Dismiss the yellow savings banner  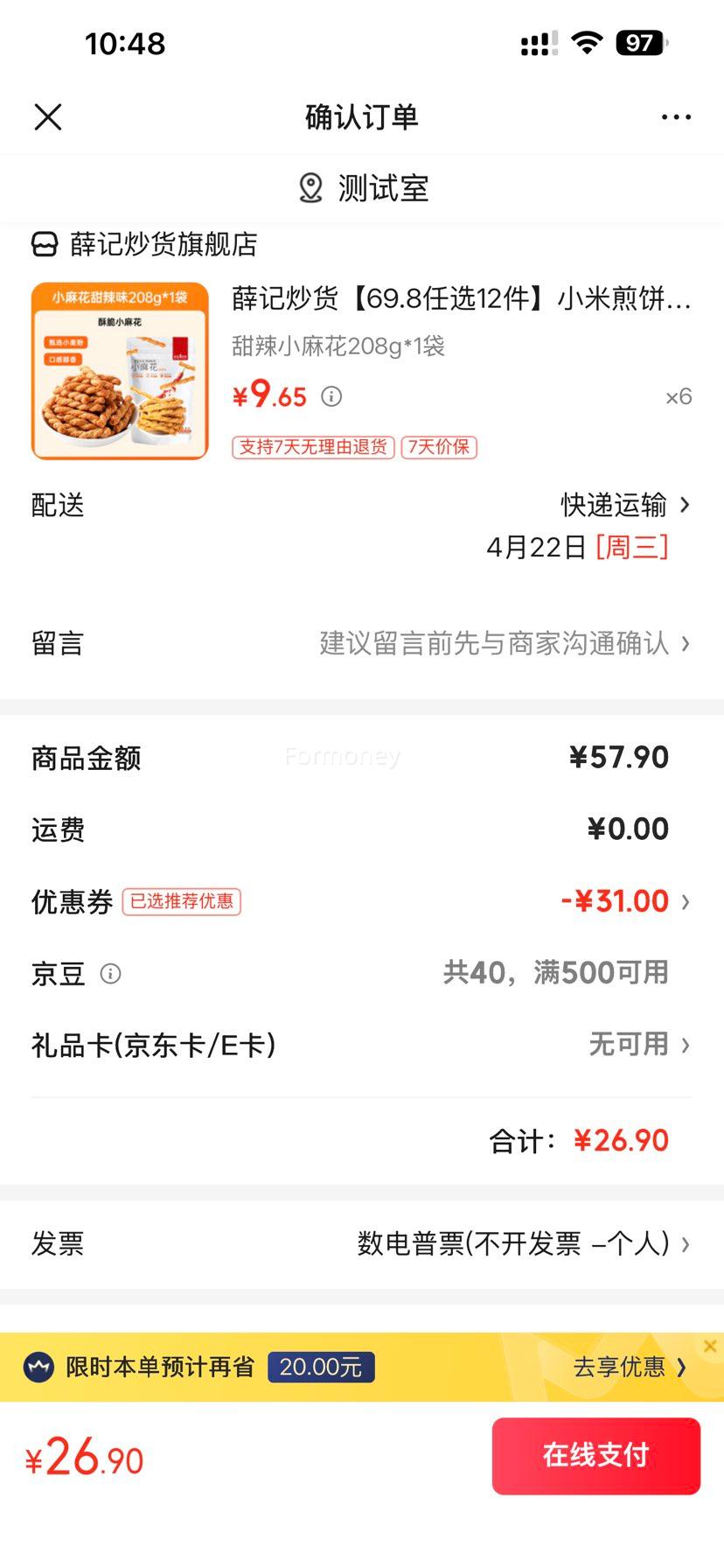coord(710,1345)
